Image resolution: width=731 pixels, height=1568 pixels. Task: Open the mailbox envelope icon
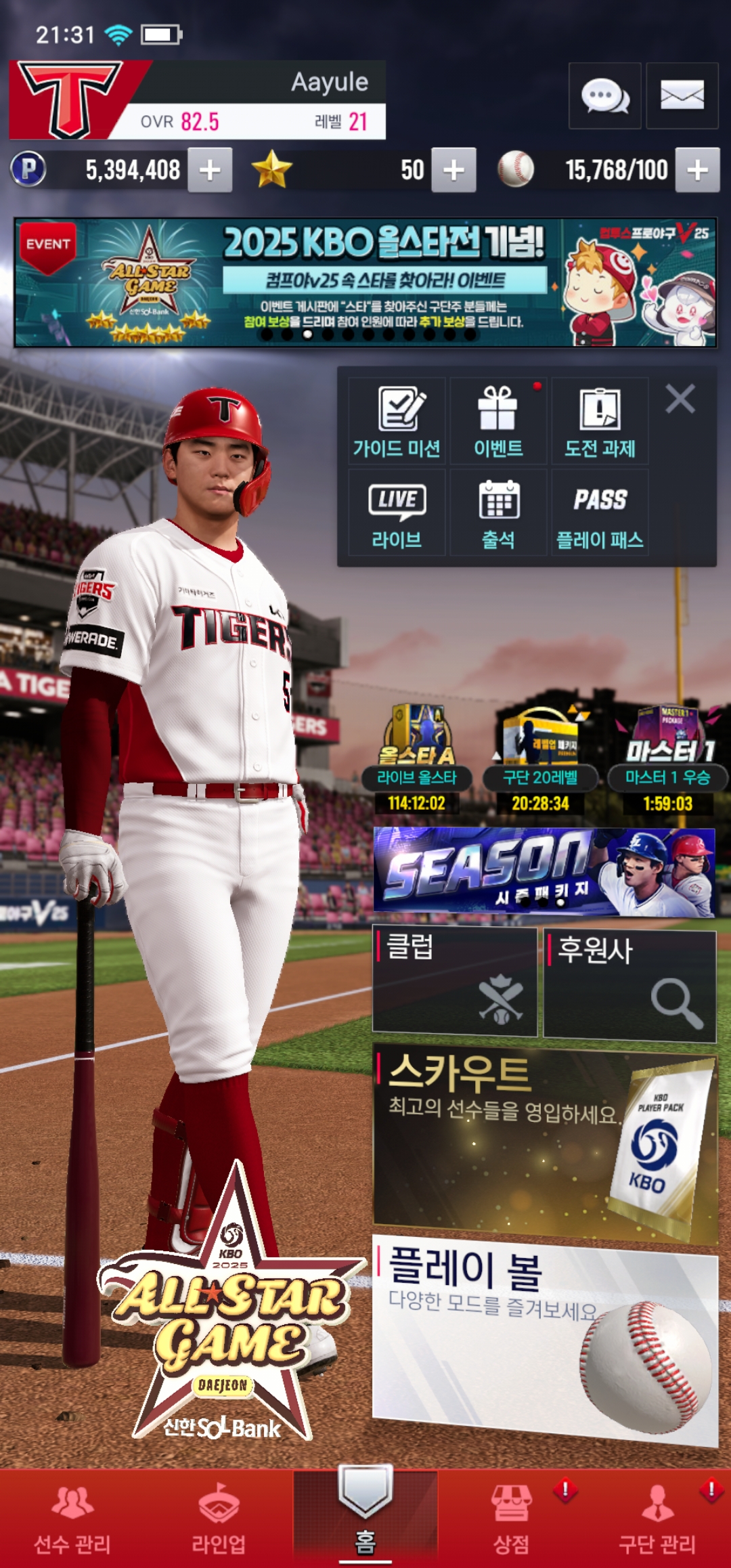[x=682, y=95]
